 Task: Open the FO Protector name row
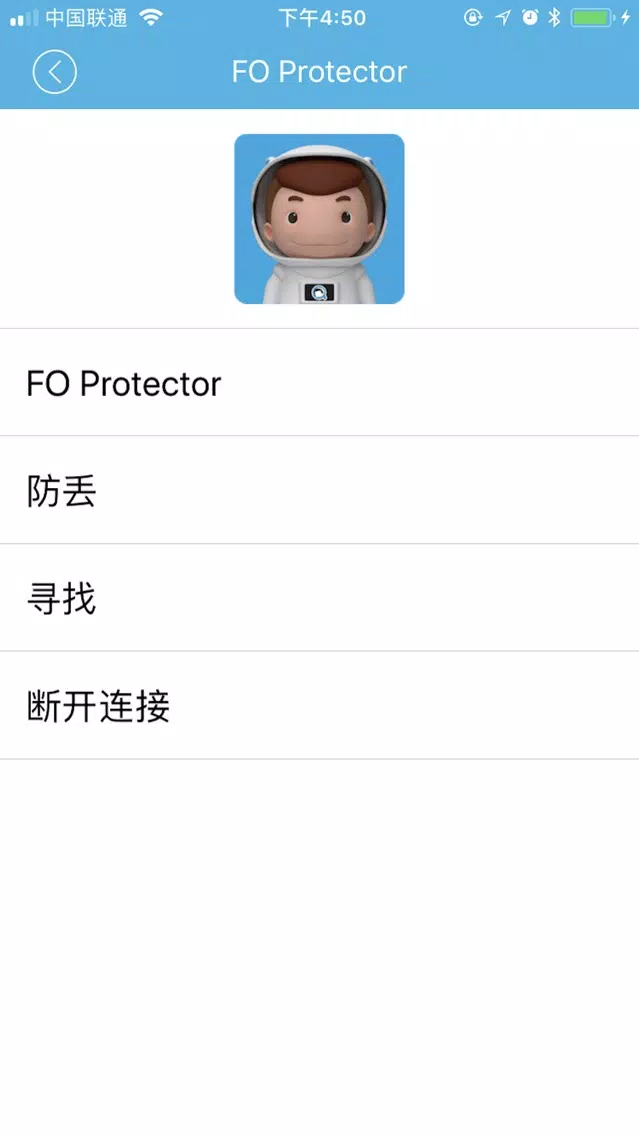point(320,383)
